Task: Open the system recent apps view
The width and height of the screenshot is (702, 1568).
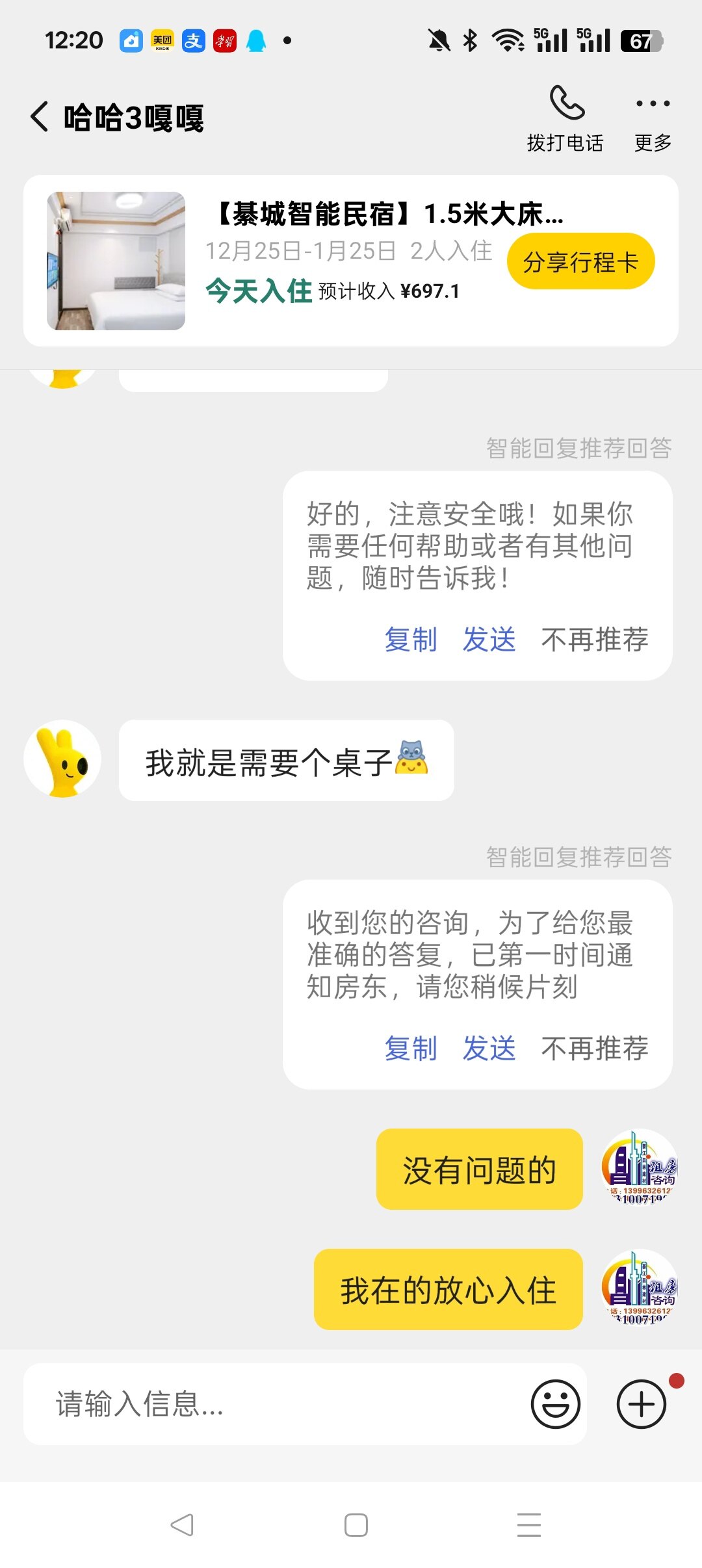Action: [528, 1525]
